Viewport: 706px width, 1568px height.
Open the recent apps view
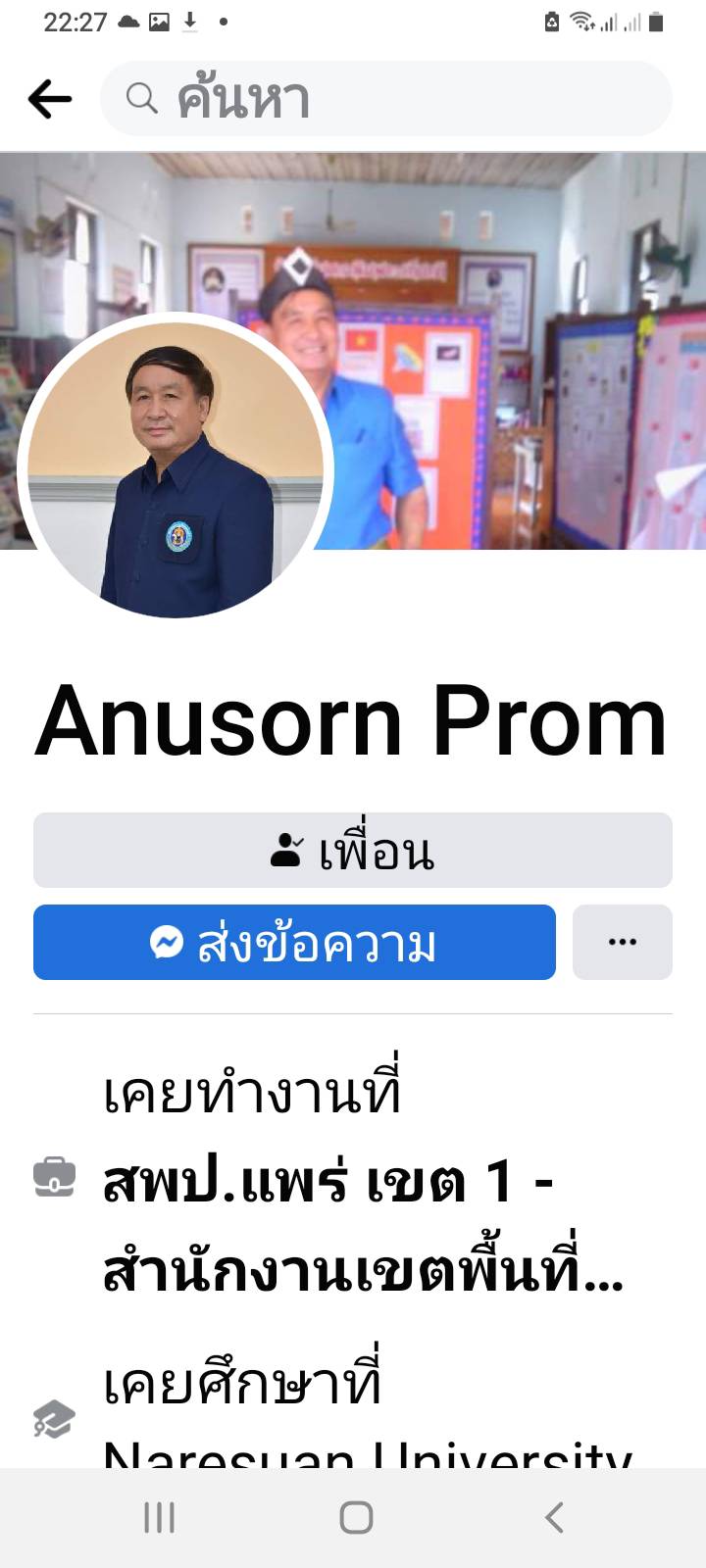[x=160, y=1518]
